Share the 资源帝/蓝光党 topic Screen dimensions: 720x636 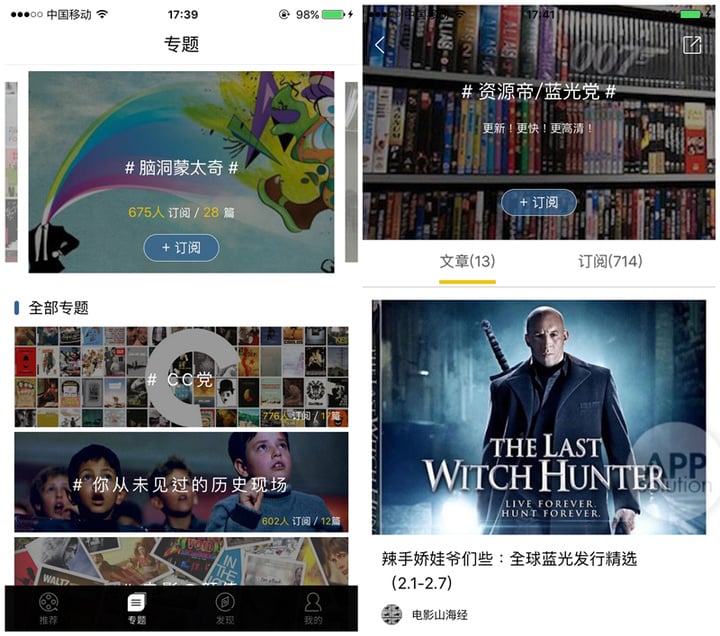(692, 45)
